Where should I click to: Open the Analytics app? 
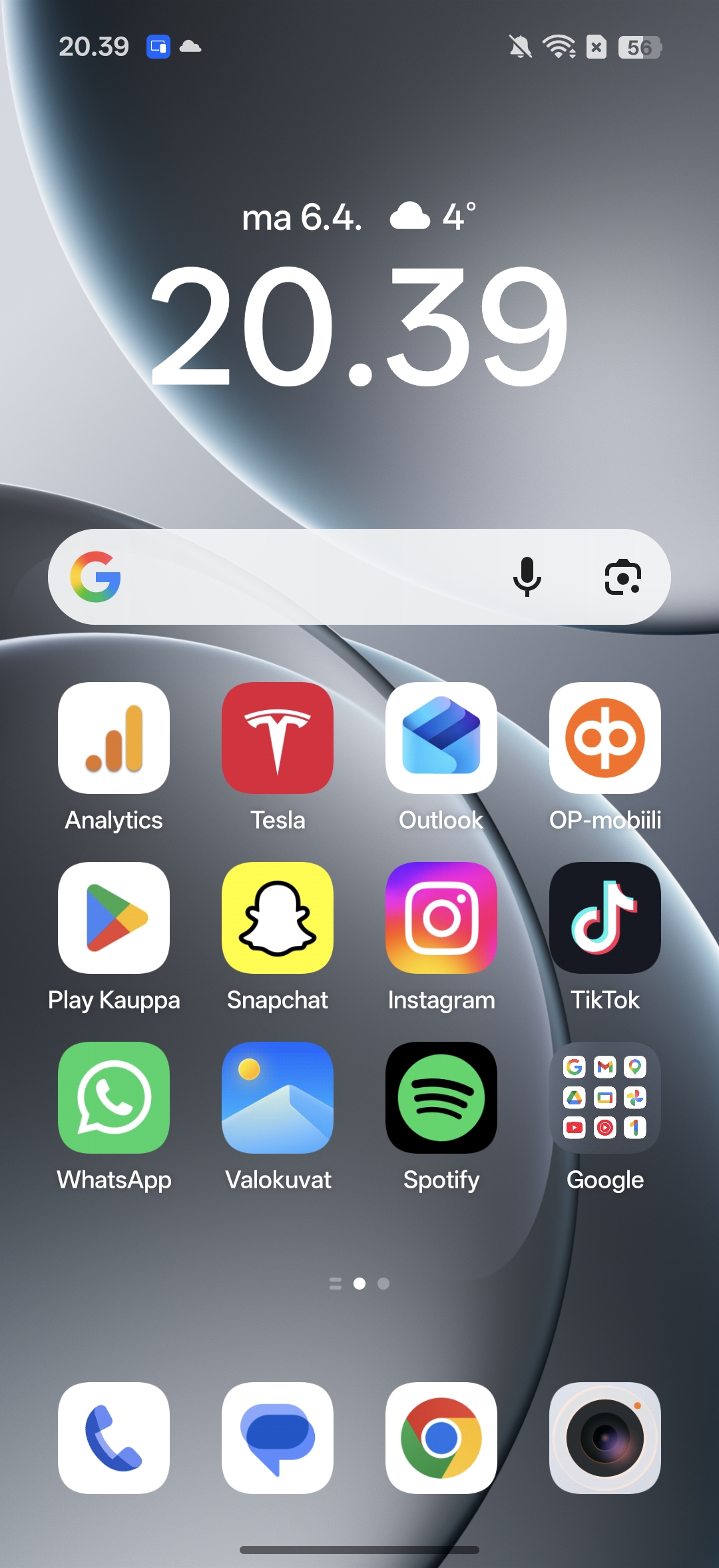click(x=114, y=738)
